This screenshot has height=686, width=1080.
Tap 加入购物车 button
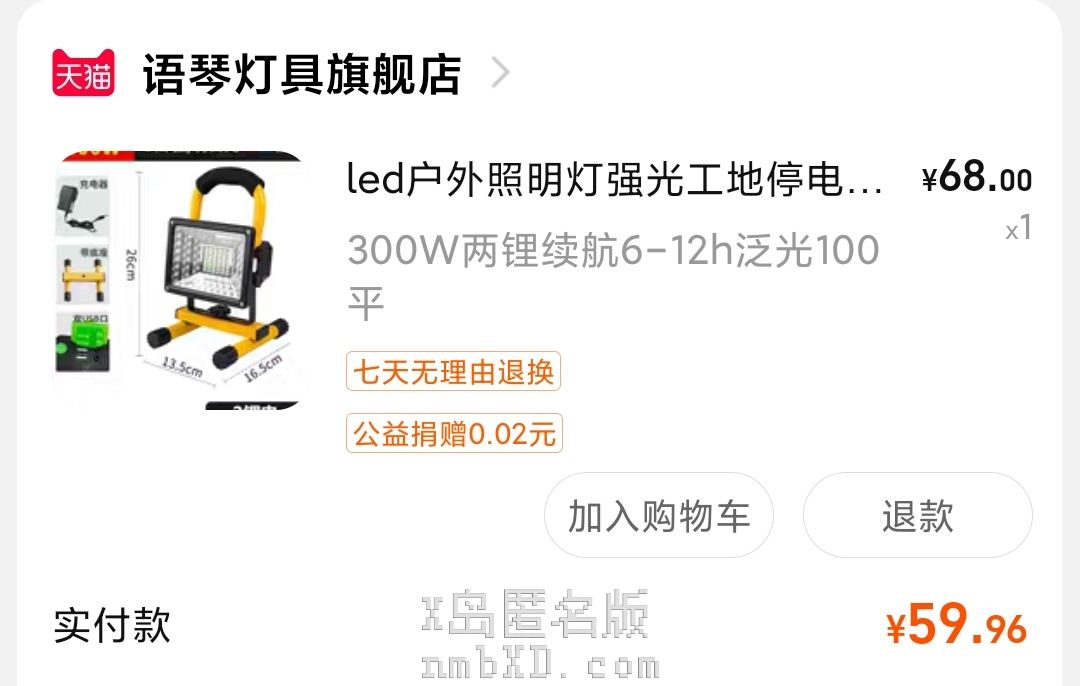pos(658,516)
